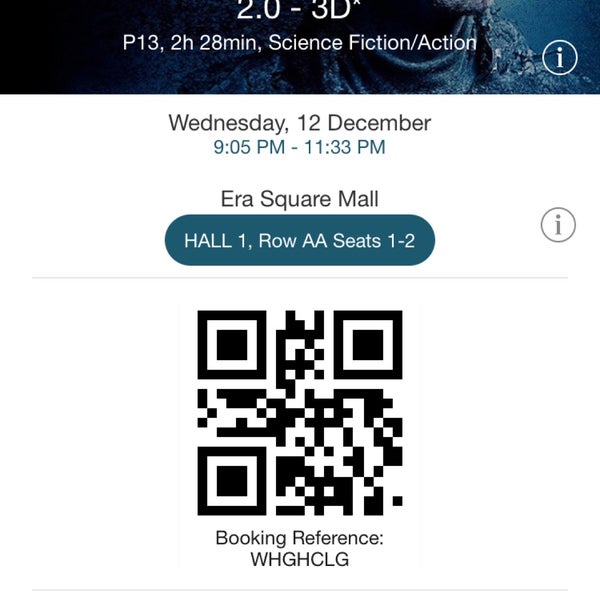Tap HALL 1, Row AA Seats 1-2 chip
This screenshot has height=600, width=600.
pos(300,241)
